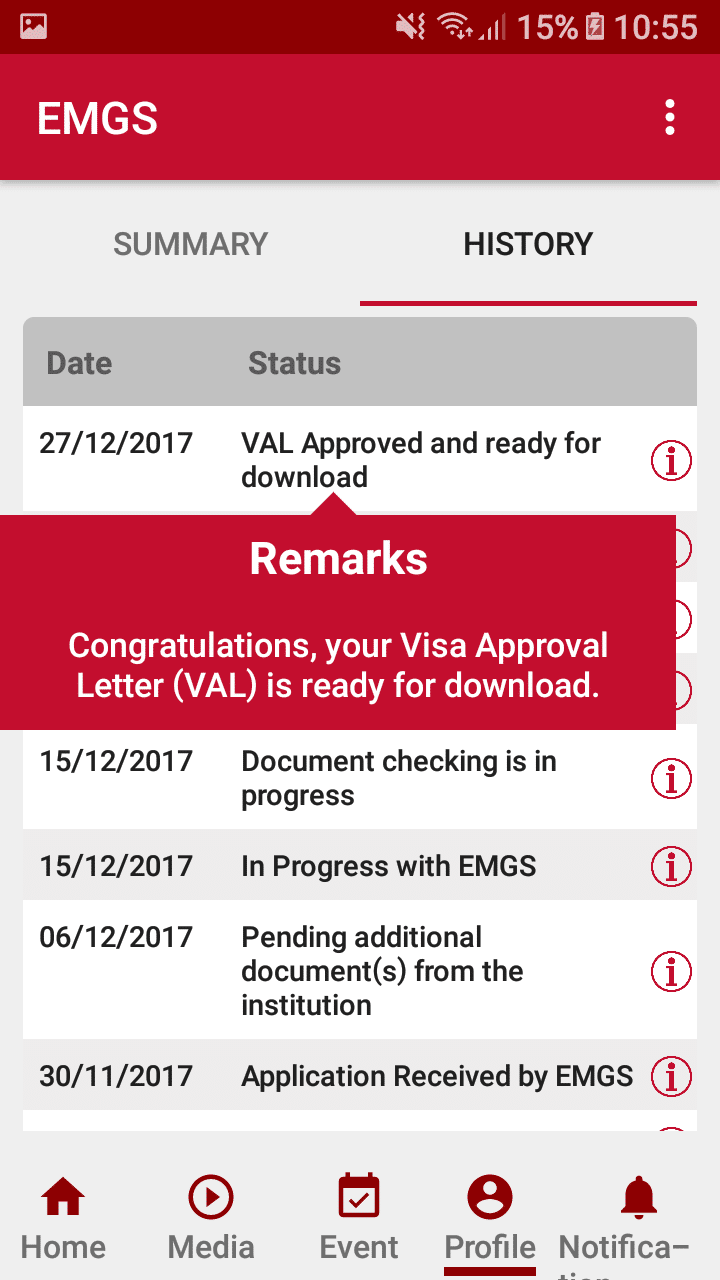The image size is (720, 1280).
Task: Open the Profile tab
Action: [490, 1218]
